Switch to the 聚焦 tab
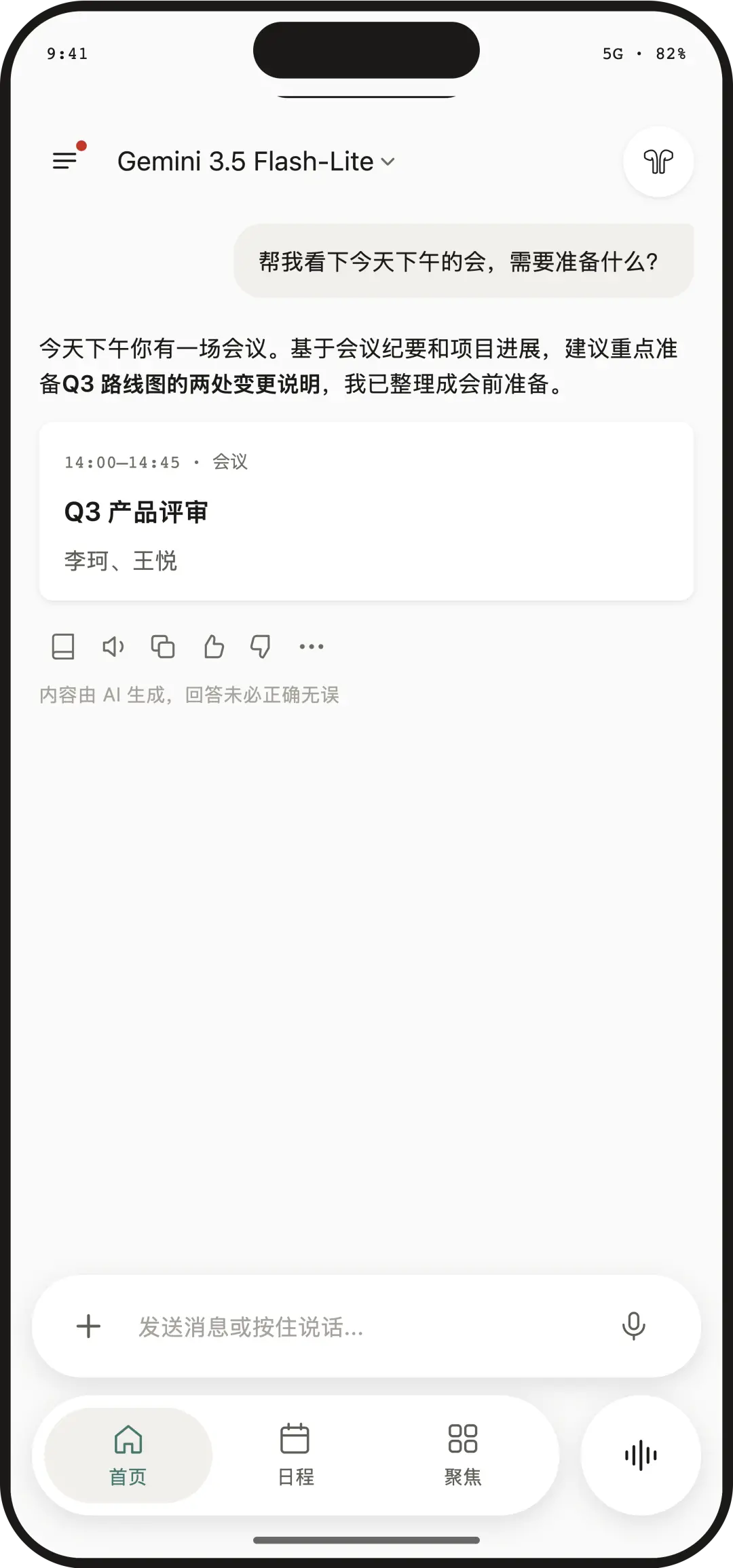 463,1455
